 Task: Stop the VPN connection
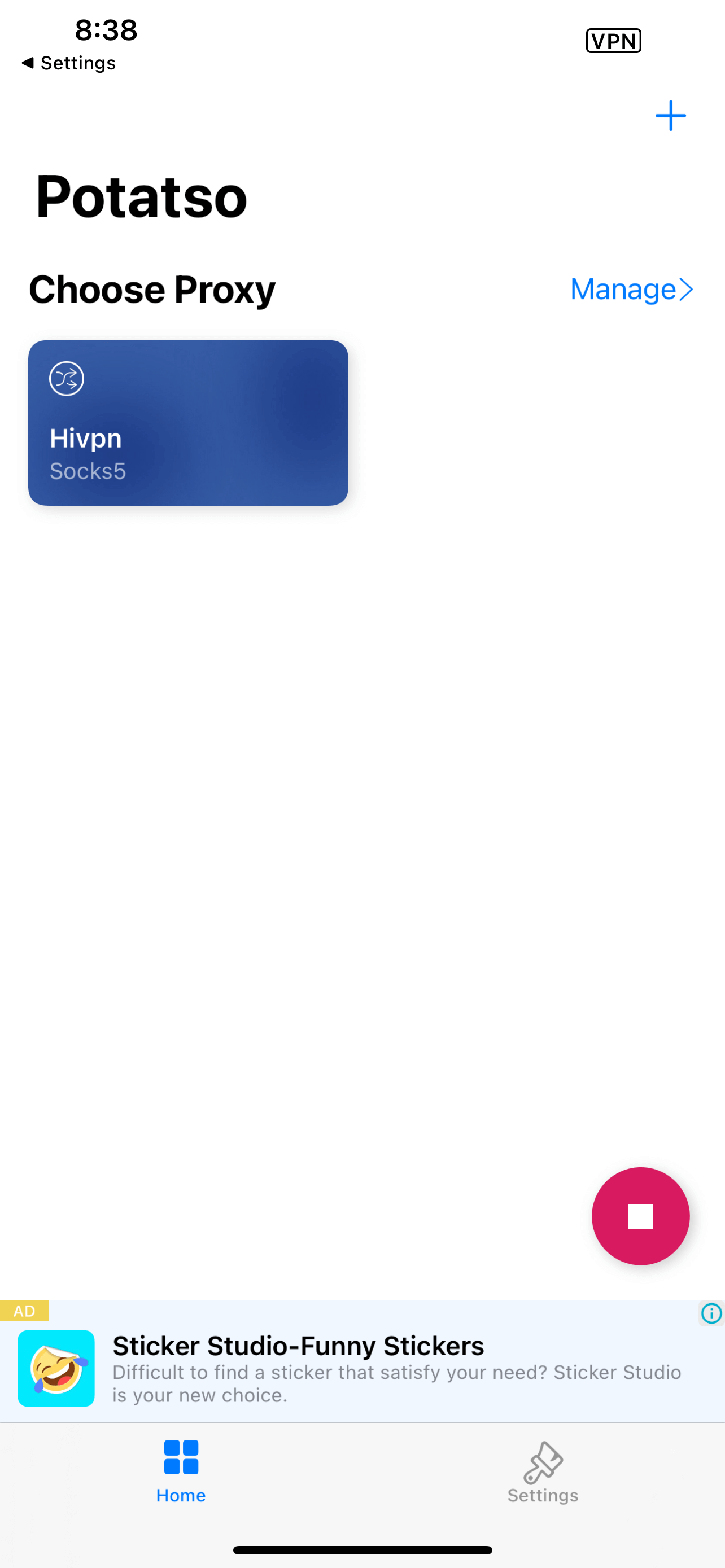(640, 1216)
